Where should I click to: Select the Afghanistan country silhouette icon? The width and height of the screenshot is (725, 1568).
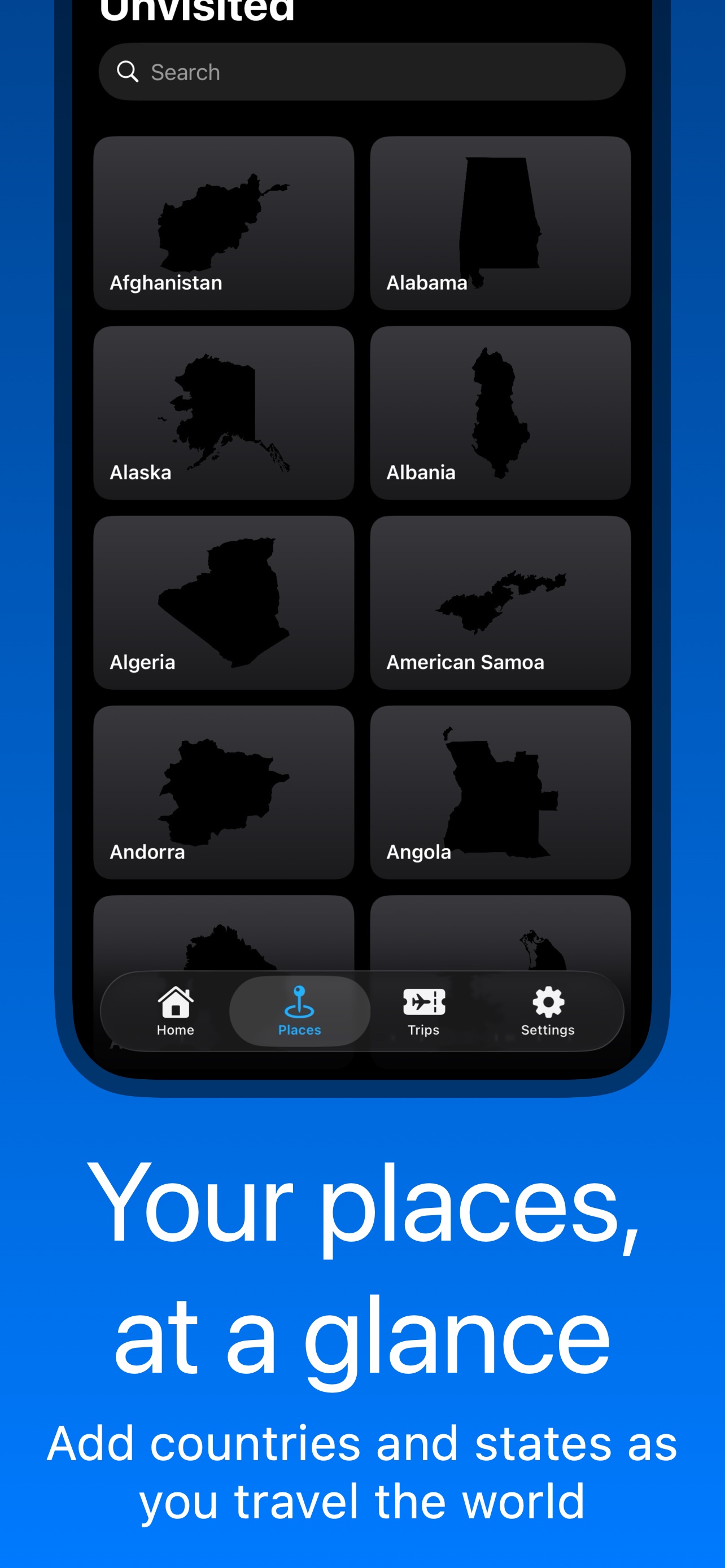[223, 216]
